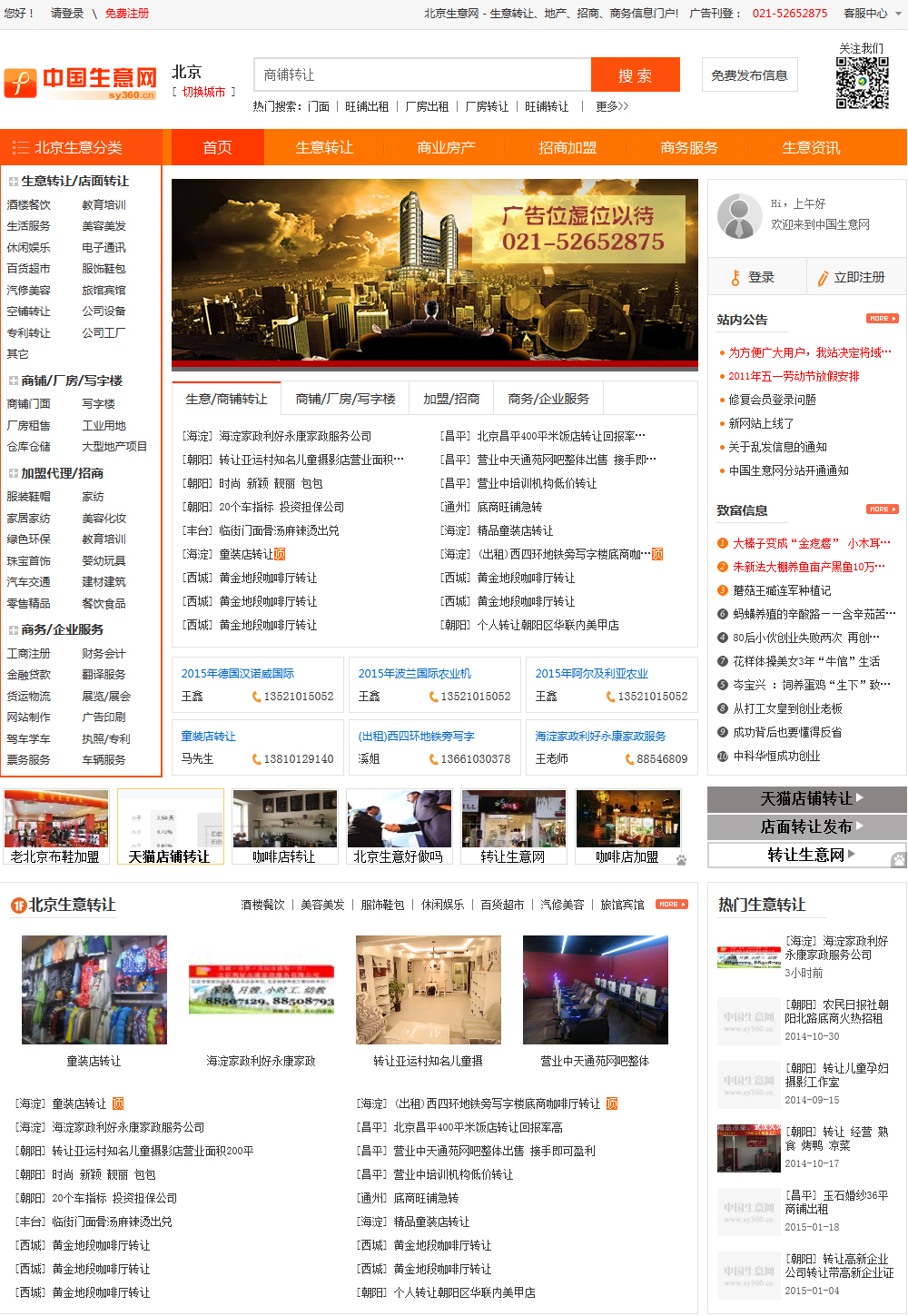Open the 店面转让发布 banner button

pyautogui.click(x=806, y=827)
